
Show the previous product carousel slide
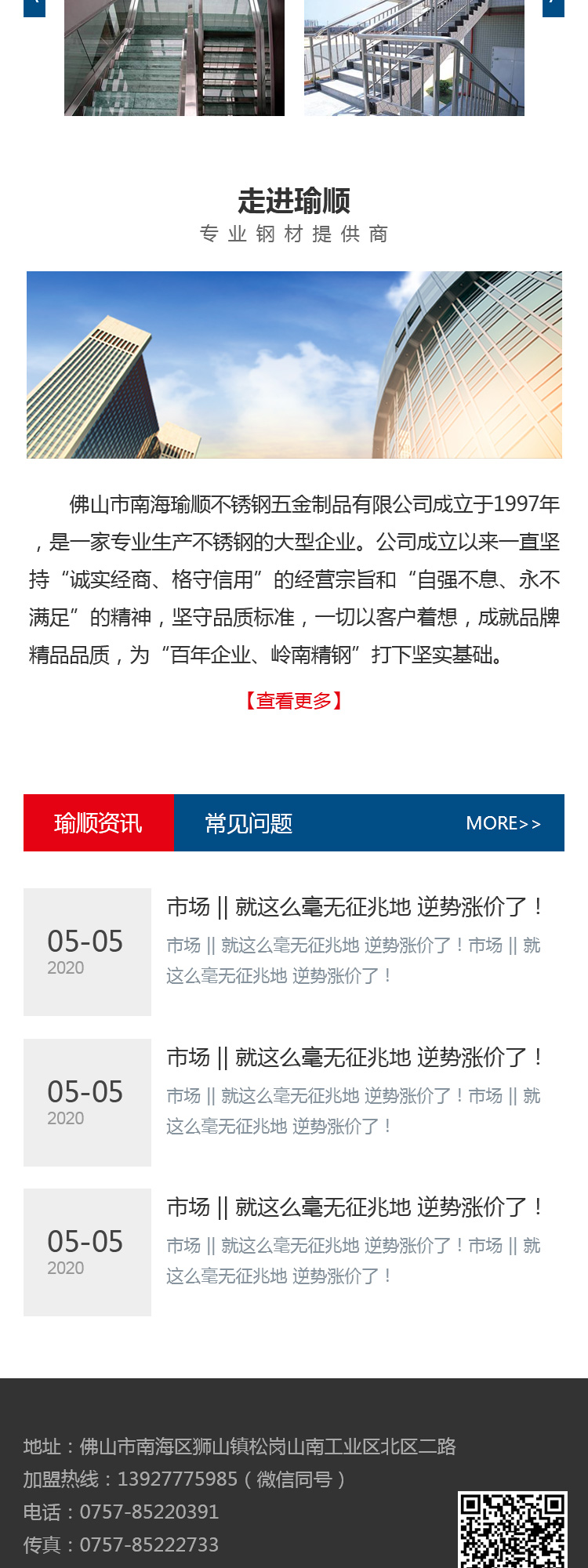coord(34,6)
